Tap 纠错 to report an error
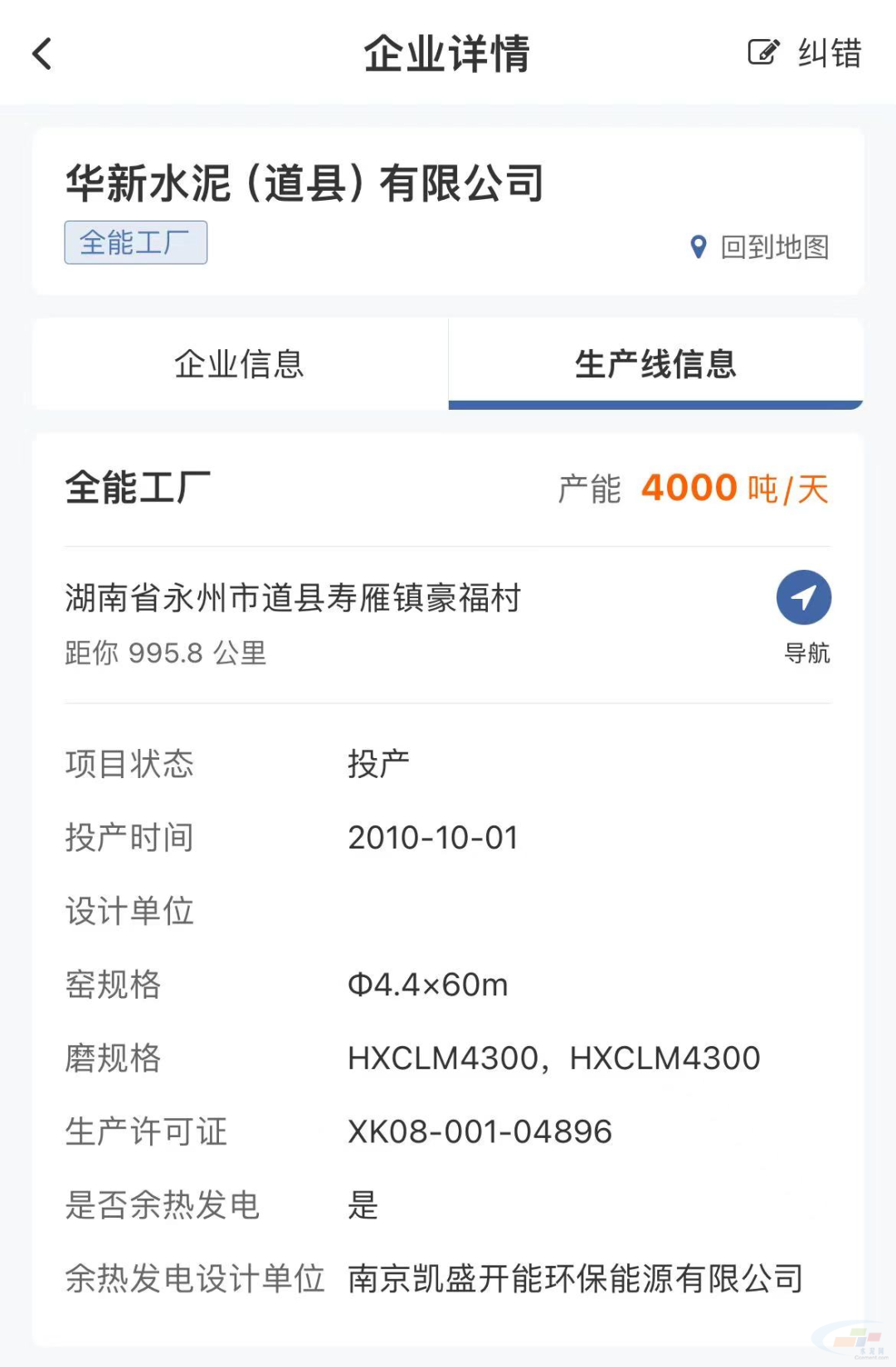Viewport: 896px width, 1367px height. (x=805, y=54)
